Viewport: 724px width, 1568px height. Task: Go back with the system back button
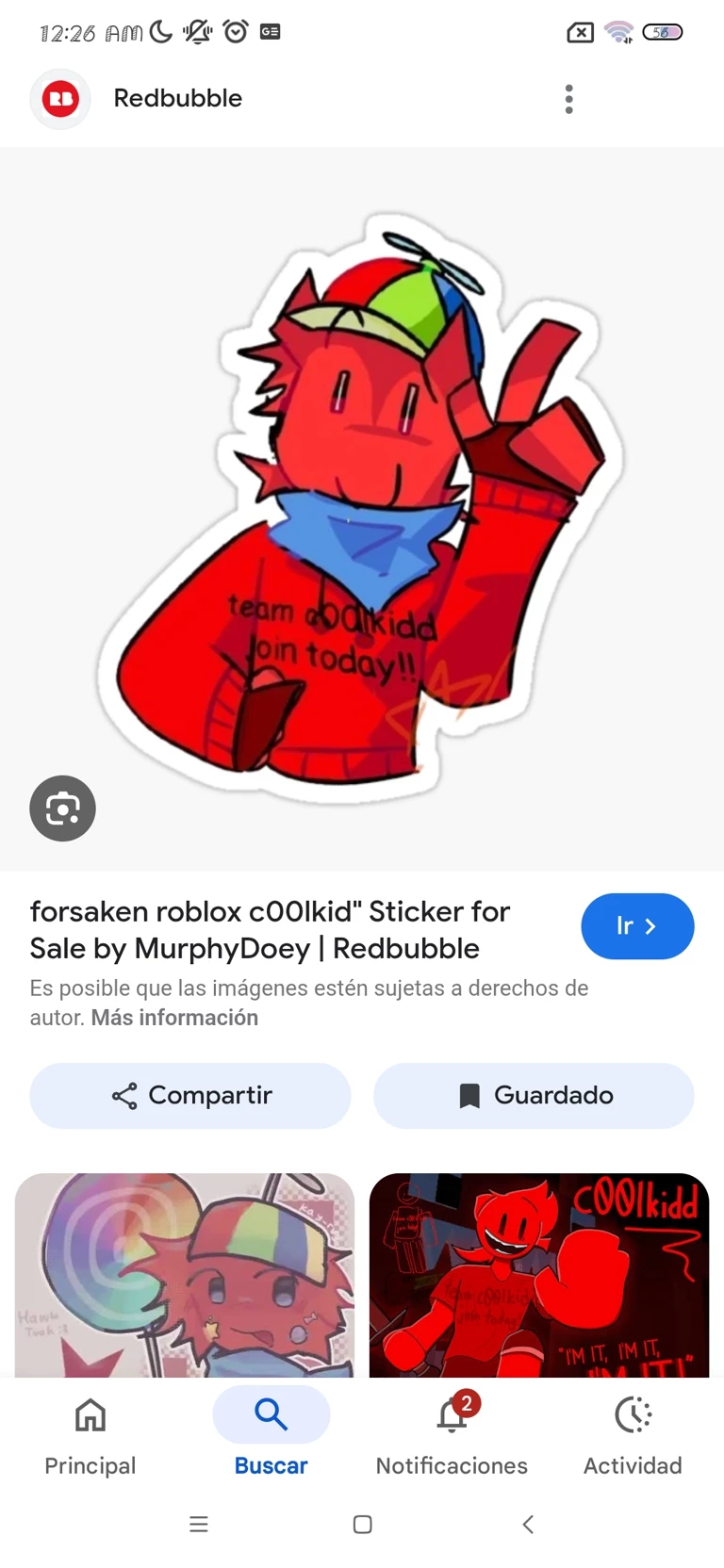(528, 1525)
